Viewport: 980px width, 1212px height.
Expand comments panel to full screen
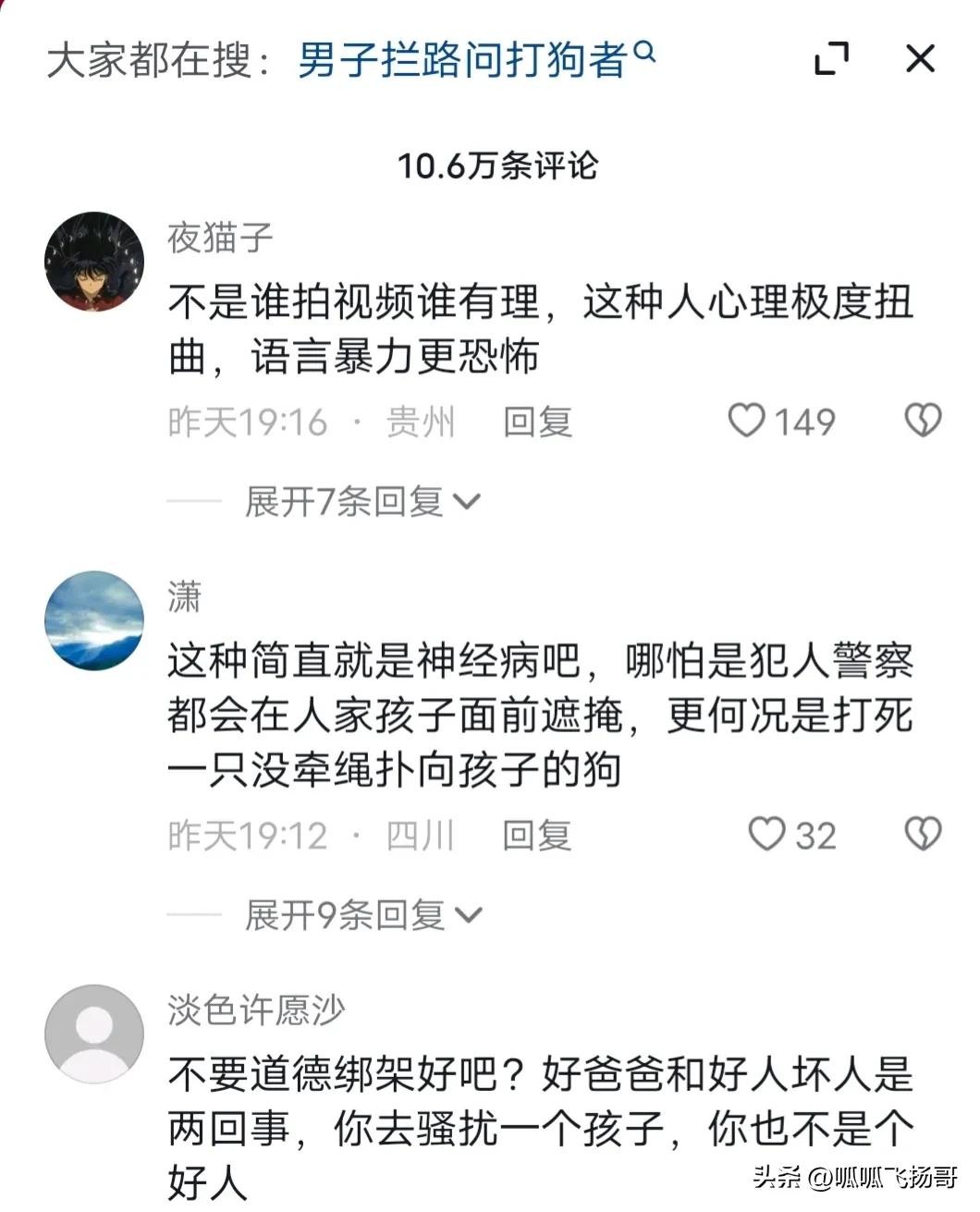click(x=831, y=59)
